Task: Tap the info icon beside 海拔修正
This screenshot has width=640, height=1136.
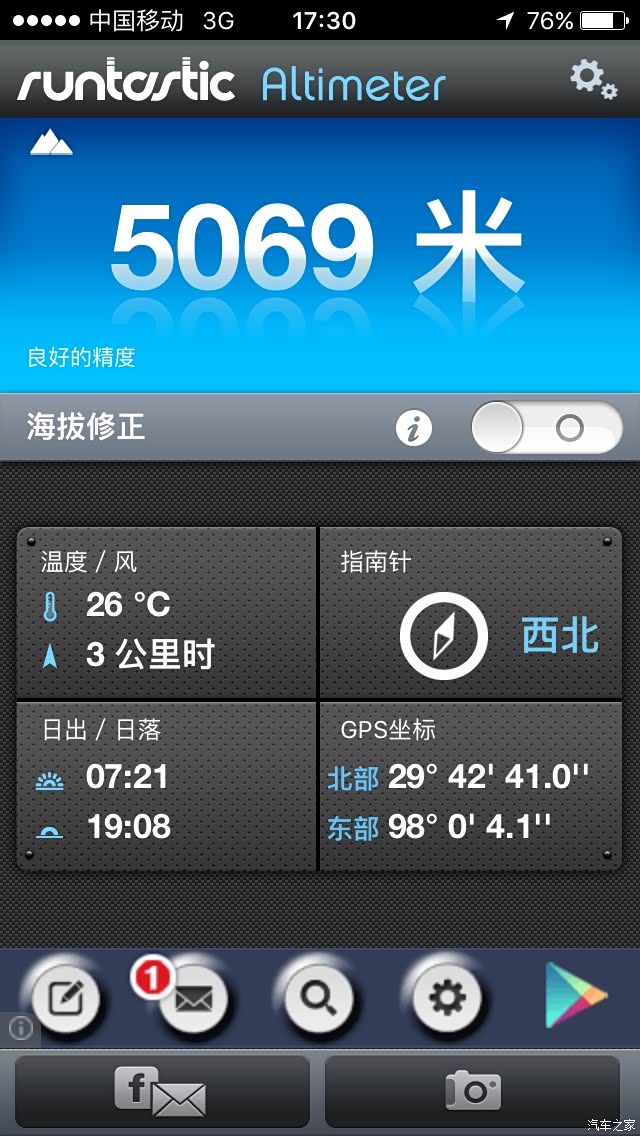Action: 414,429
